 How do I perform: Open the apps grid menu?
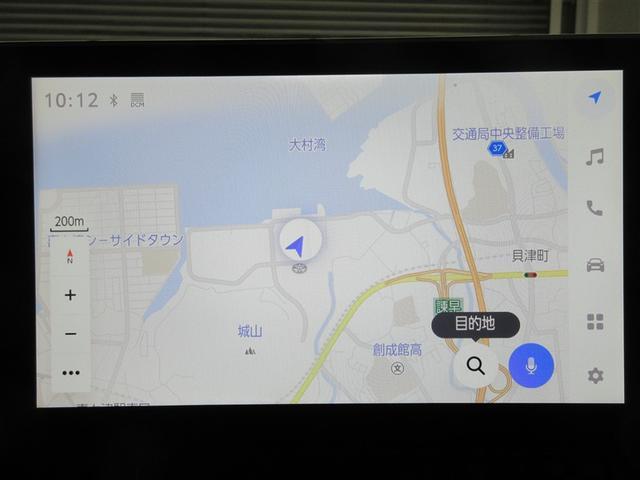click(x=595, y=321)
